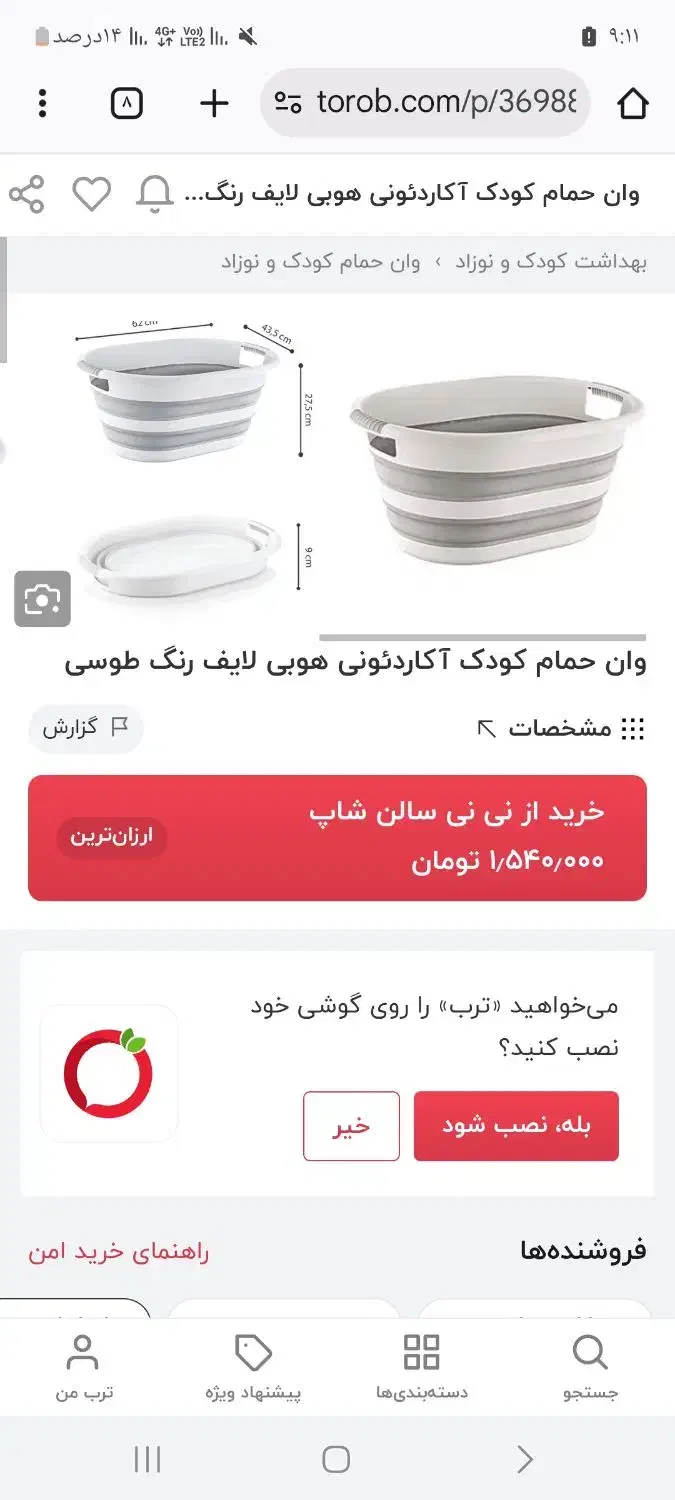Open the 'بهداشت کودک و نوزاد' breadcrumb

coord(551,263)
